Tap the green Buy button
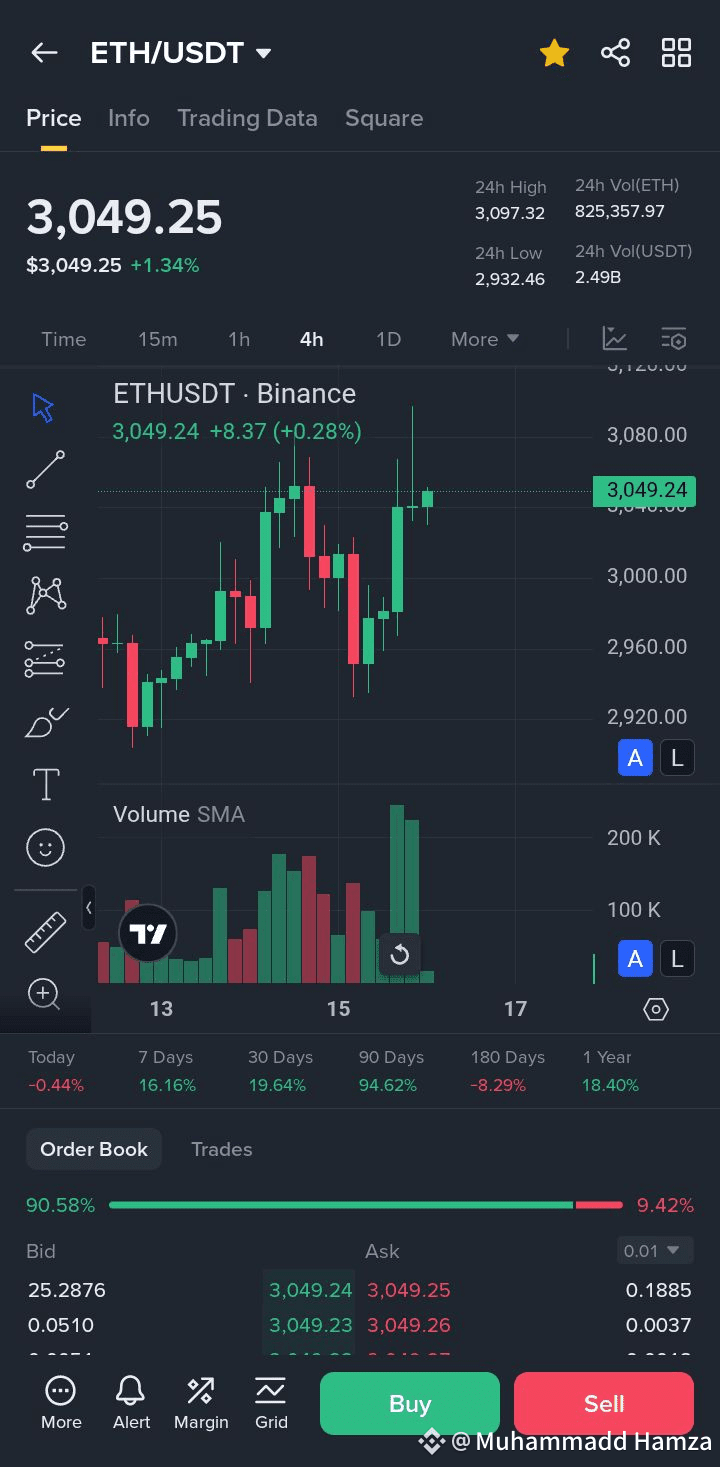 click(x=410, y=1404)
